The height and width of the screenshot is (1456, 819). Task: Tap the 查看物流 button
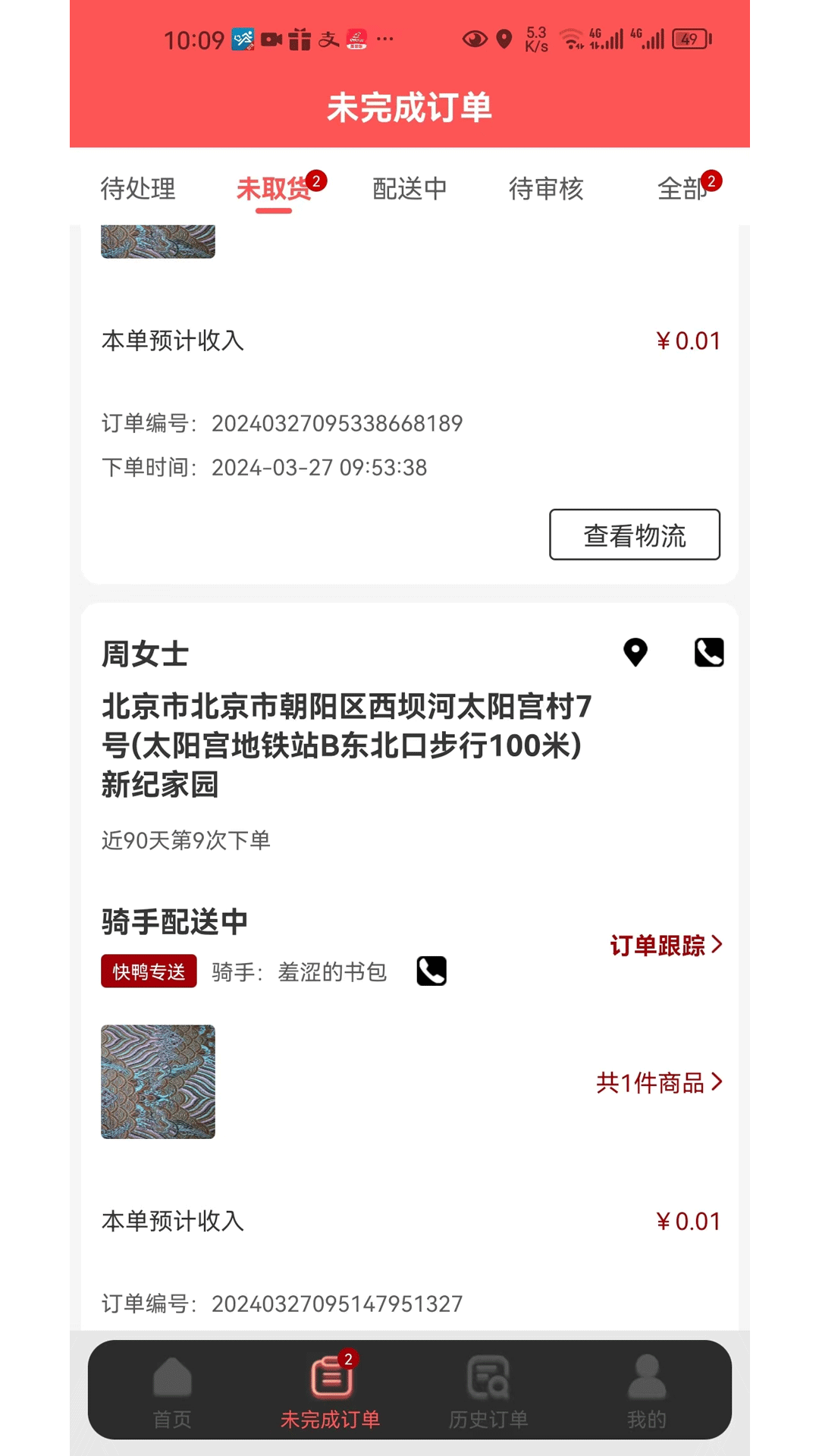635,535
